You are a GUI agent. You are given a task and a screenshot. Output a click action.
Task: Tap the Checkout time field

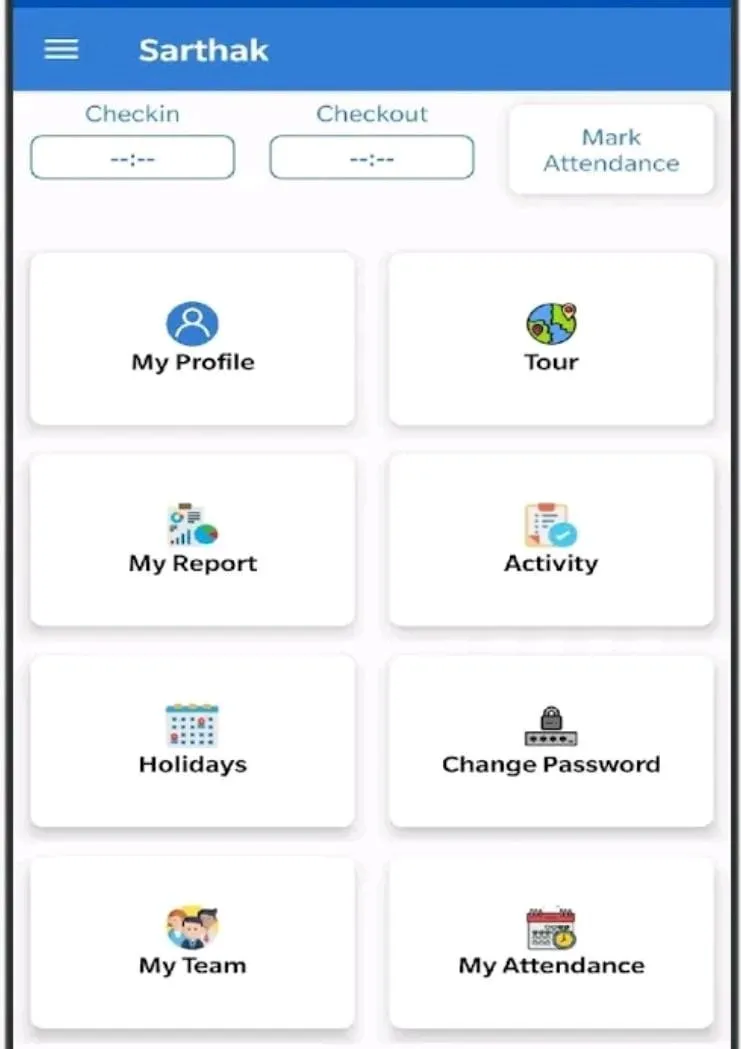371,158
